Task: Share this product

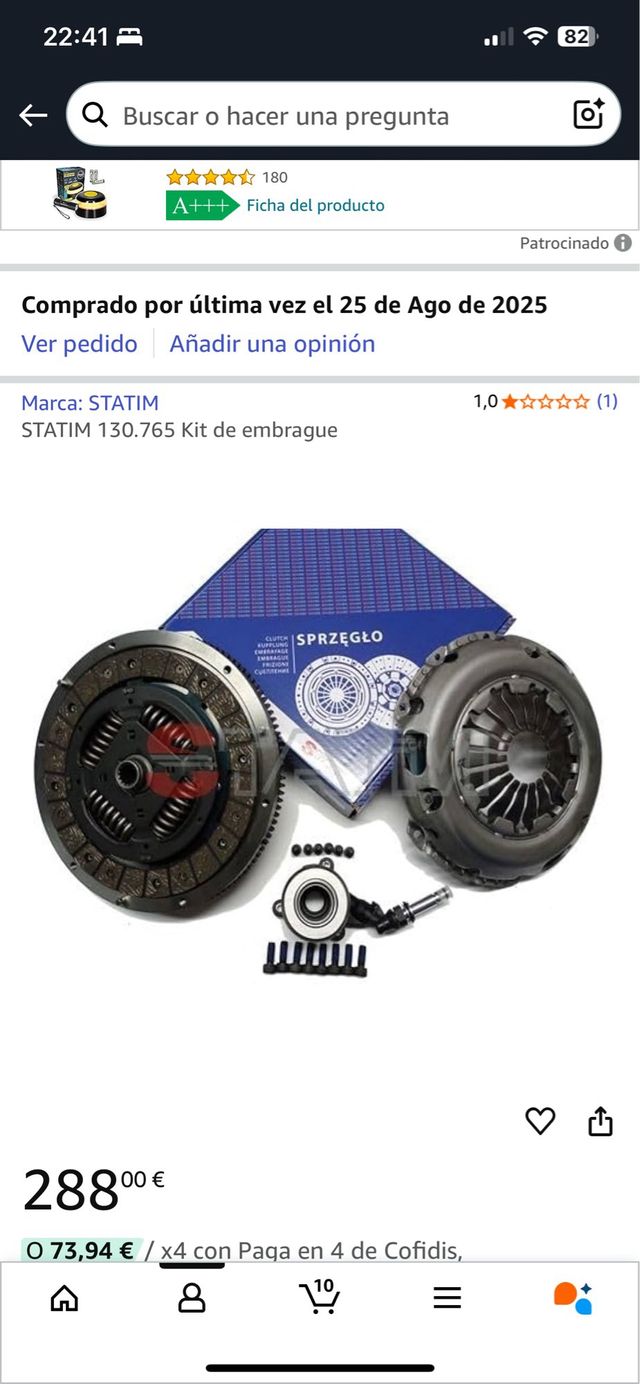Action: [600, 1121]
